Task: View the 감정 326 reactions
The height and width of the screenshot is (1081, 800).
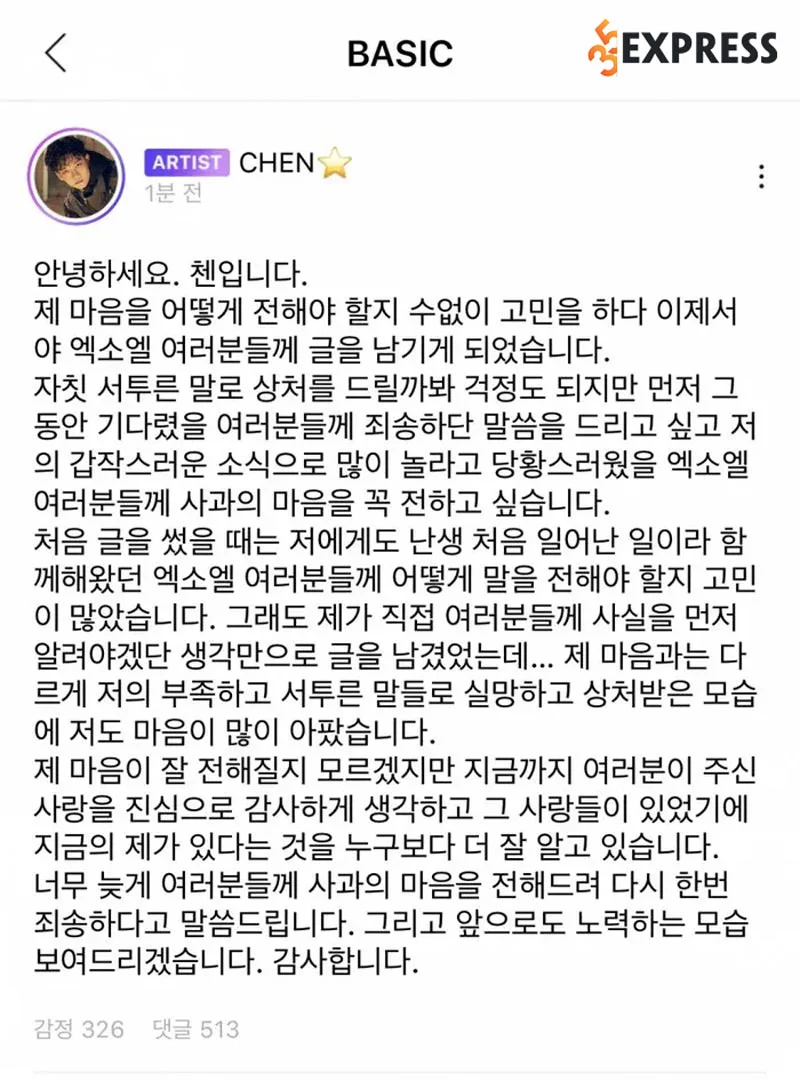Action: (78, 1029)
